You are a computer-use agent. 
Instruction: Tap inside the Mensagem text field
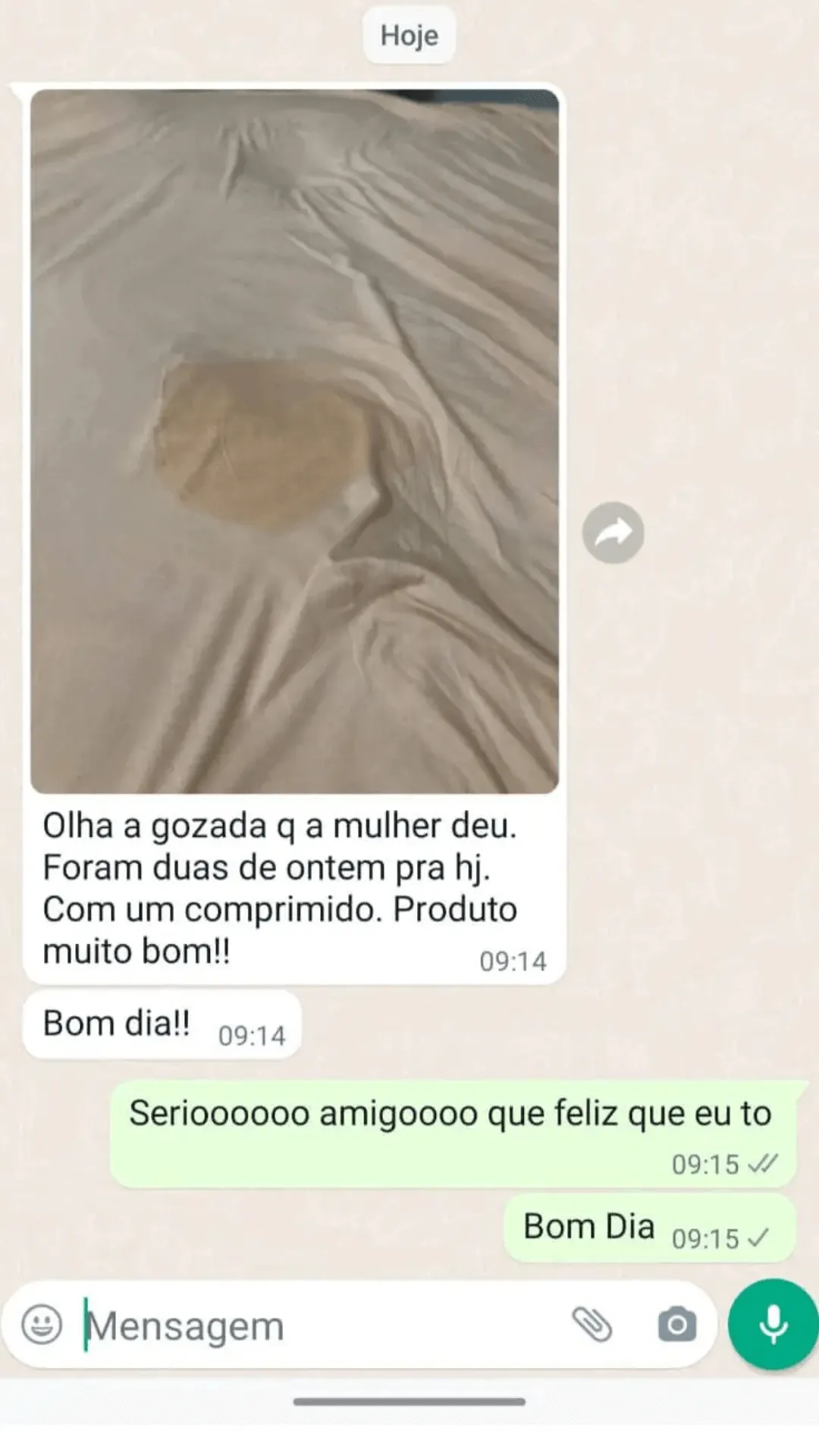click(x=265, y=1325)
